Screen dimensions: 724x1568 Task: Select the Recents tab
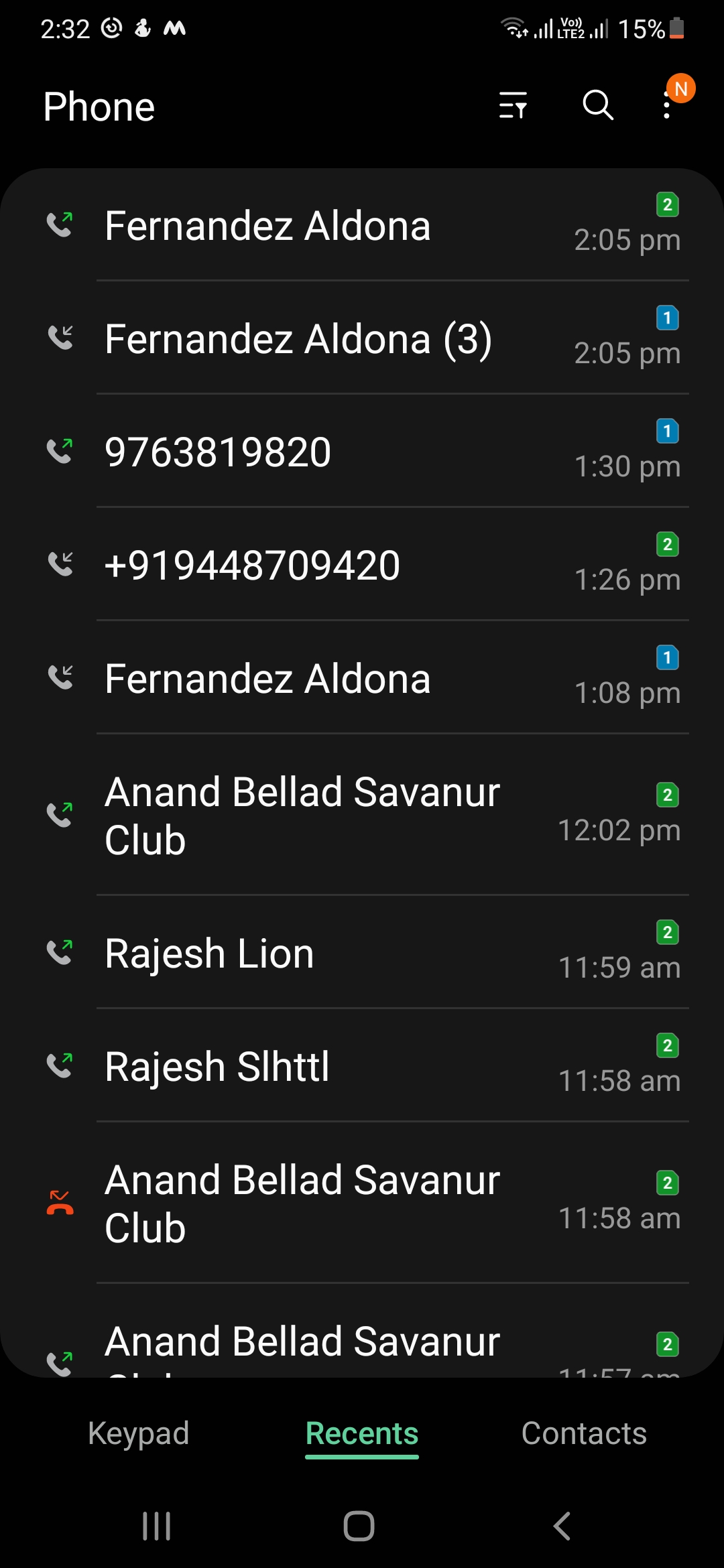coord(362,1434)
